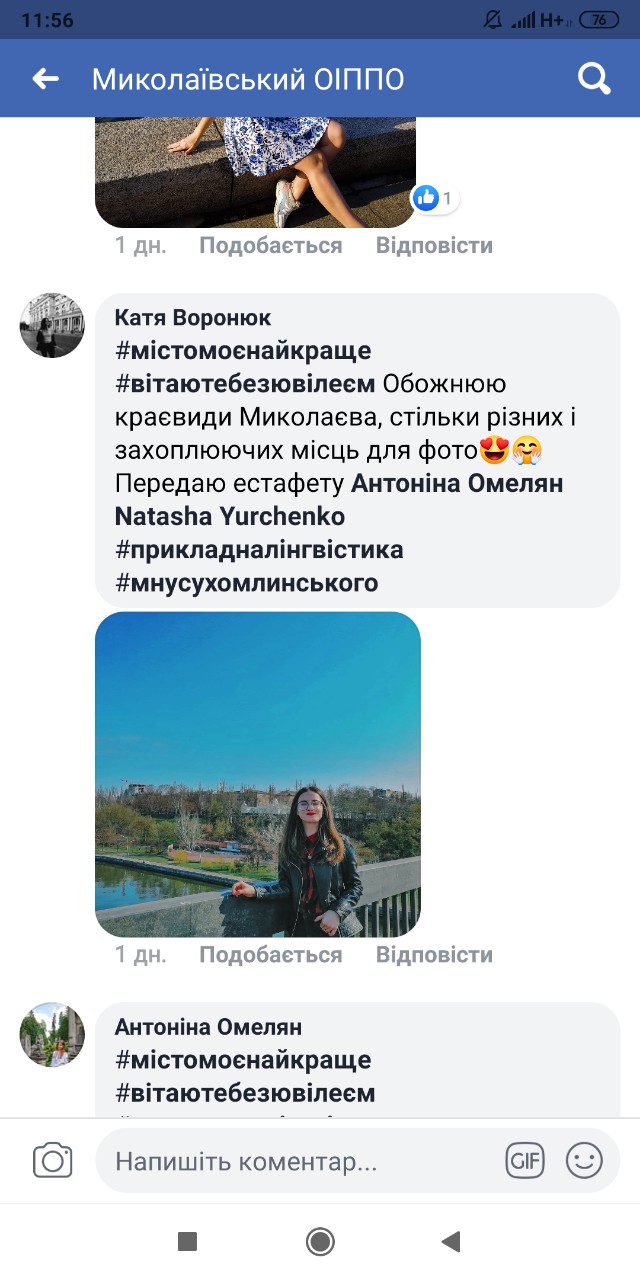
Task: View Катя Воронюк's photo by the river
Action: coord(257,774)
